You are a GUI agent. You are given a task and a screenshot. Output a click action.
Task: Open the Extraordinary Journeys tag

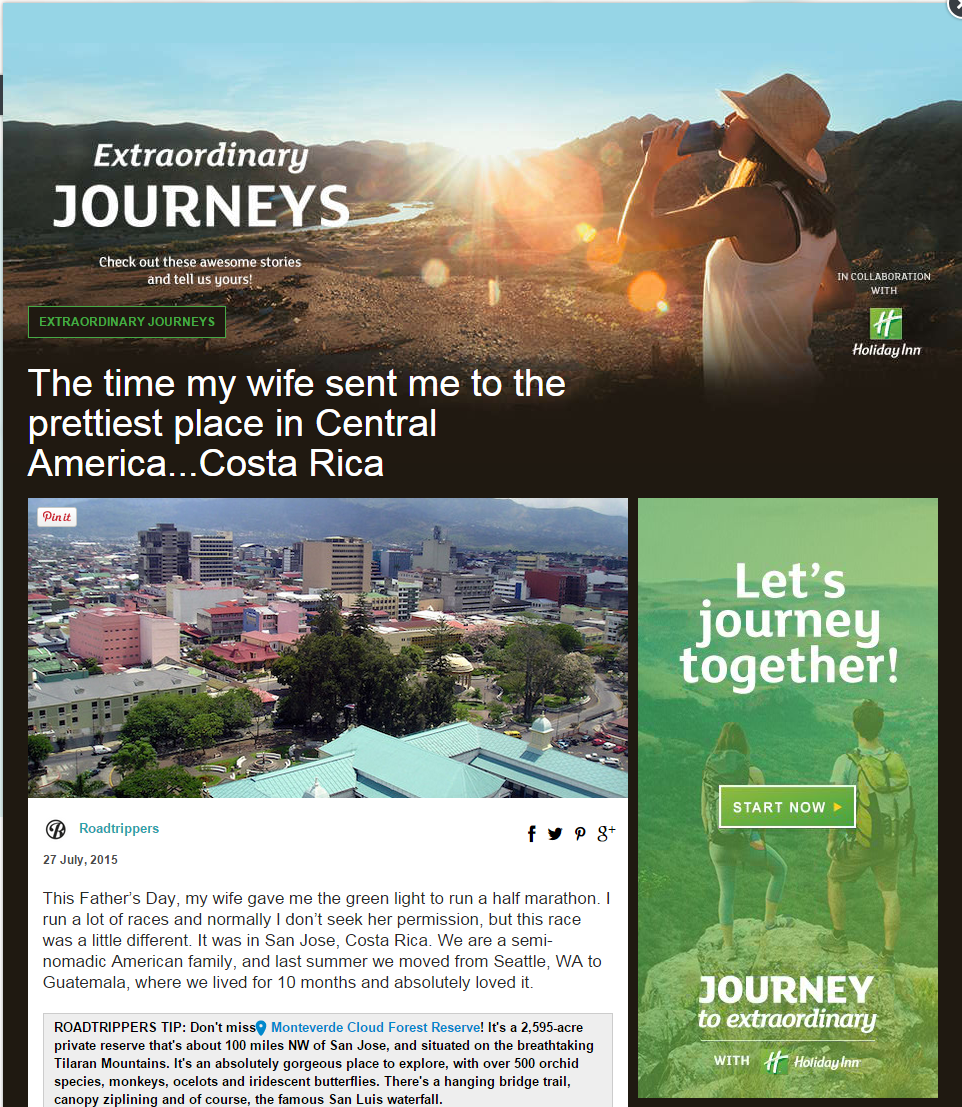click(x=127, y=322)
